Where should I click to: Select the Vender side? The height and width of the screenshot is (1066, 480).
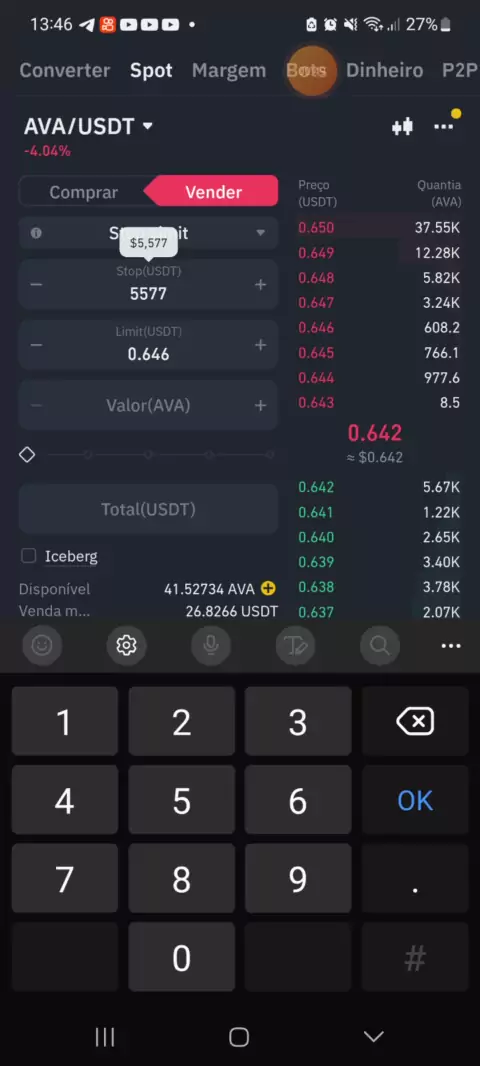(213, 192)
